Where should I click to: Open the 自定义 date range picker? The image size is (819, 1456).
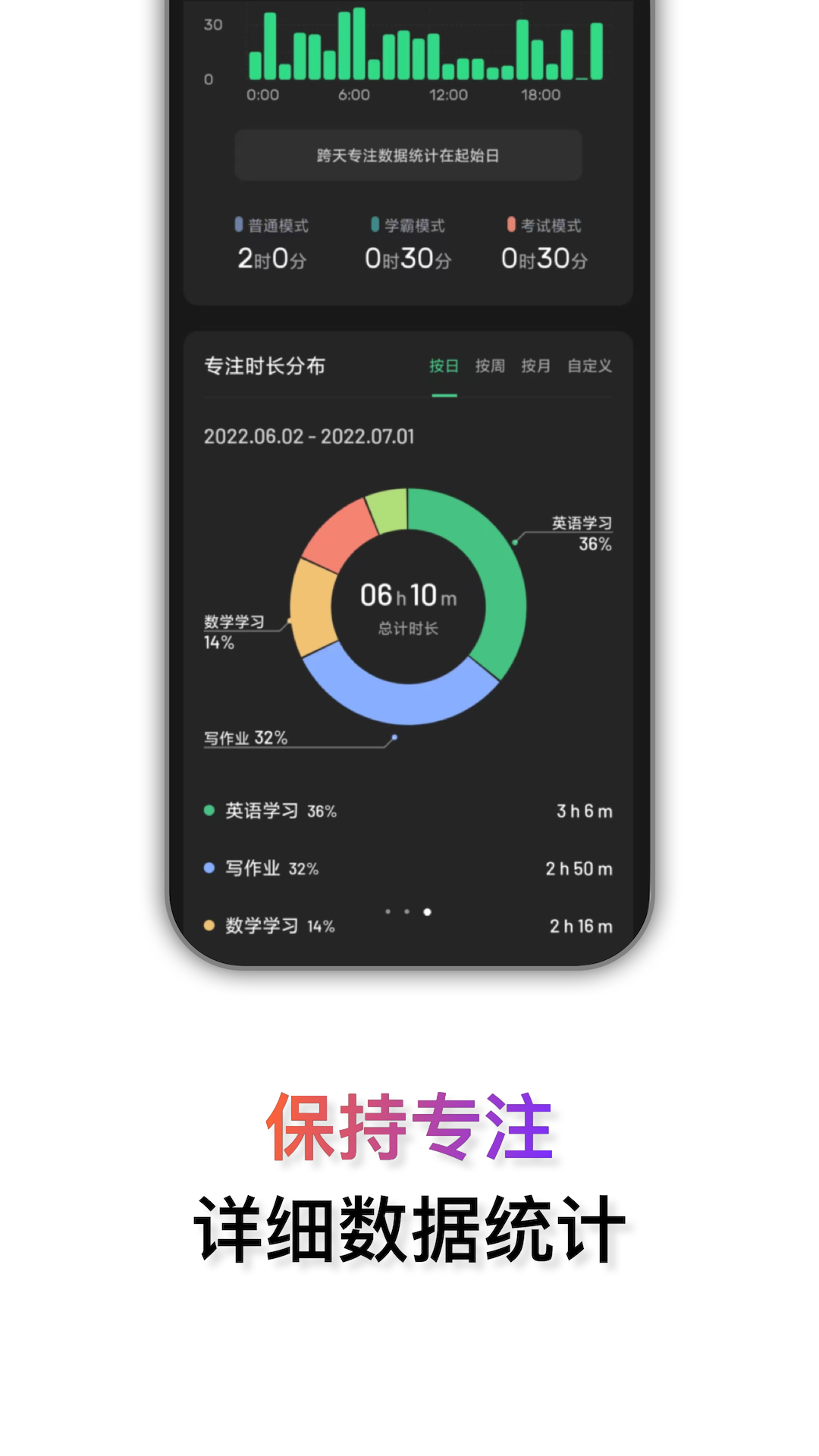point(590,366)
